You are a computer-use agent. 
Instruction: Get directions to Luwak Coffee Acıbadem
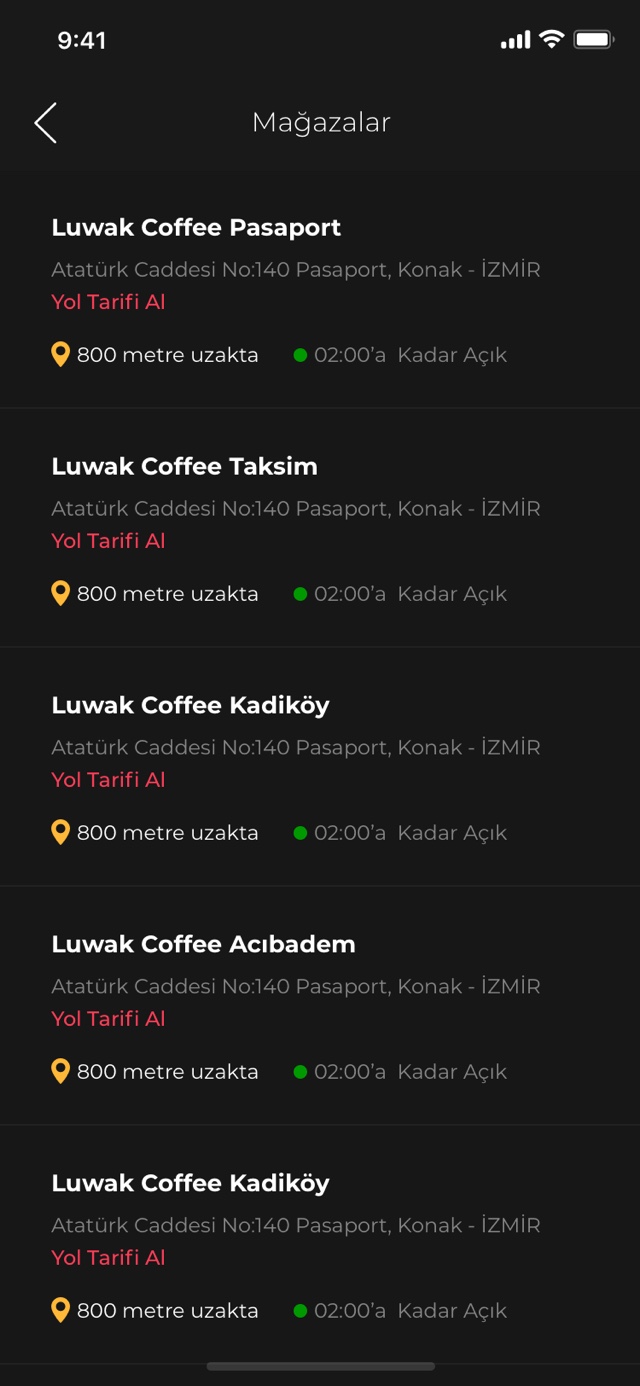[x=108, y=1019]
